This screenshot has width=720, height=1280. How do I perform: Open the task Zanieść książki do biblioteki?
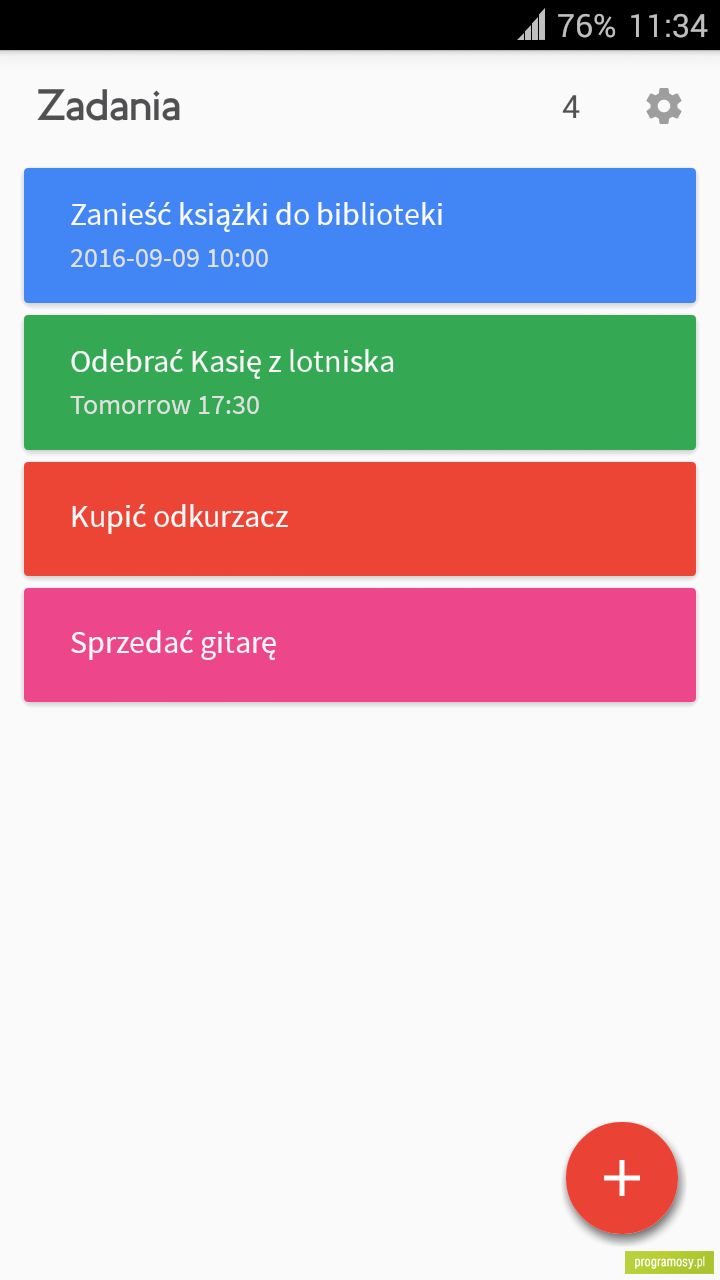(360, 235)
